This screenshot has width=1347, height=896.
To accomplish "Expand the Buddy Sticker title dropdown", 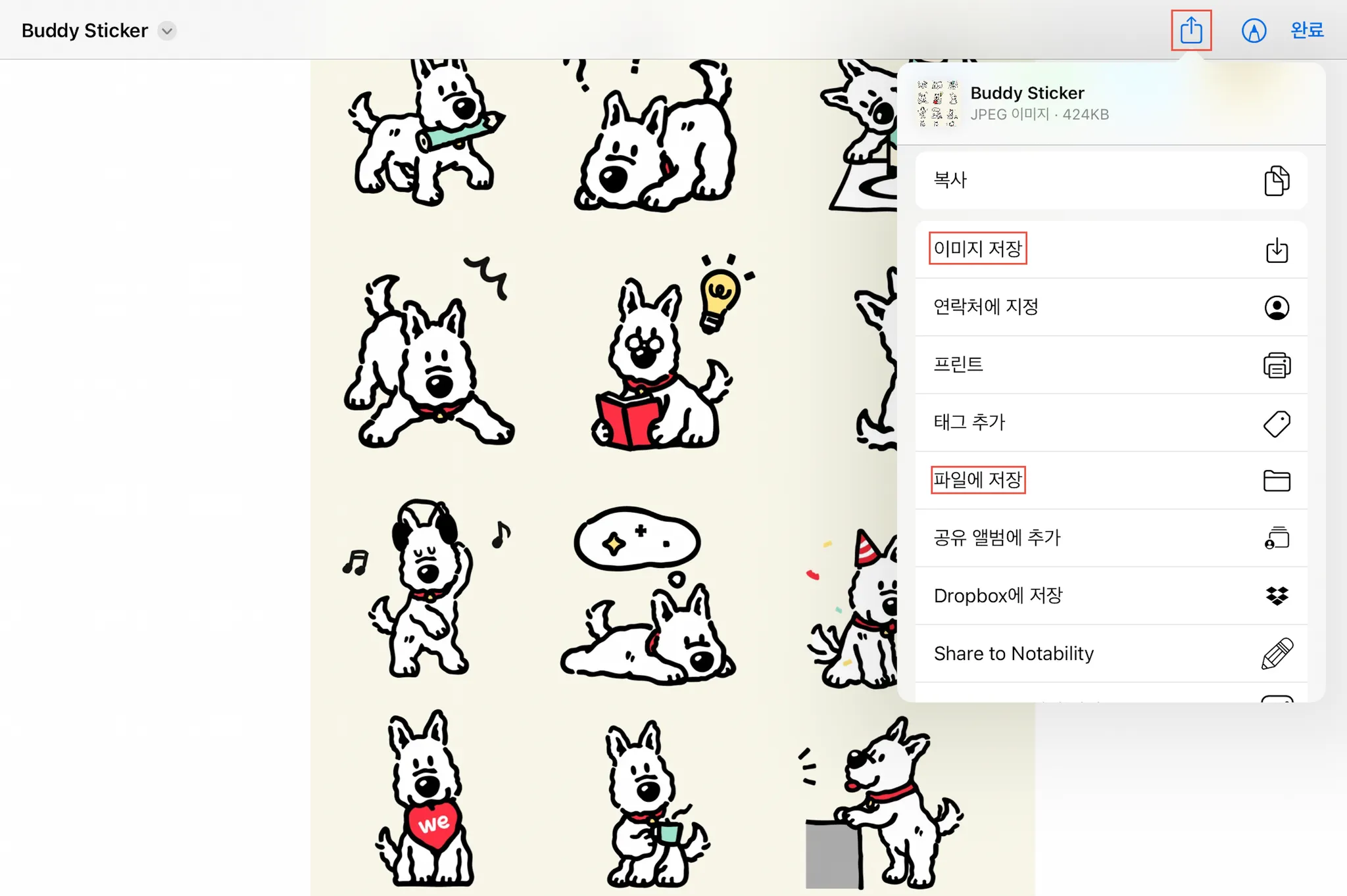I will tap(167, 31).
